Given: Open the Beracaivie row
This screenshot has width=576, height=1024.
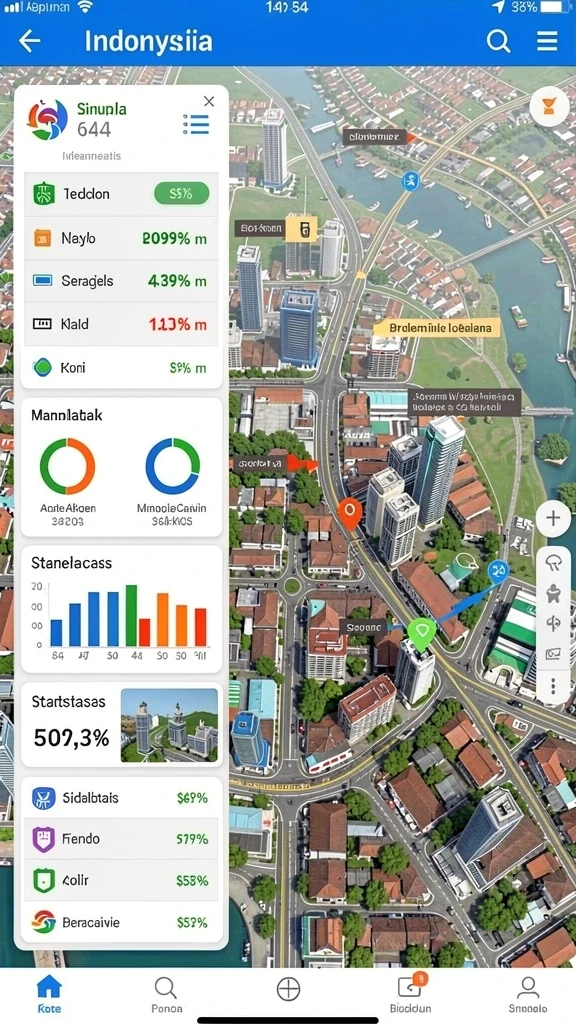Looking at the screenshot, I should point(121,923).
